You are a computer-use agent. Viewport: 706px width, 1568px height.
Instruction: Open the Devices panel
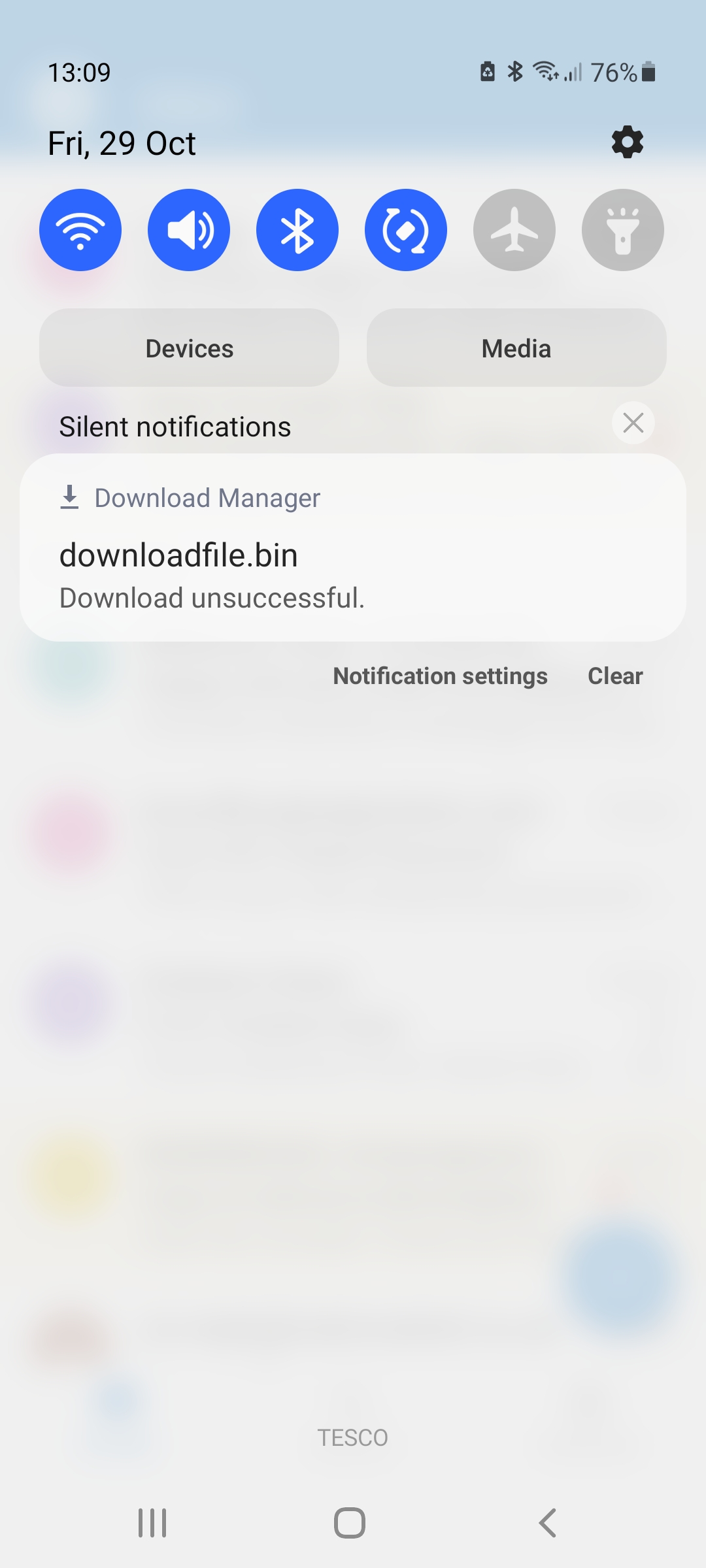pyautogui.click(x=189, y=348)
